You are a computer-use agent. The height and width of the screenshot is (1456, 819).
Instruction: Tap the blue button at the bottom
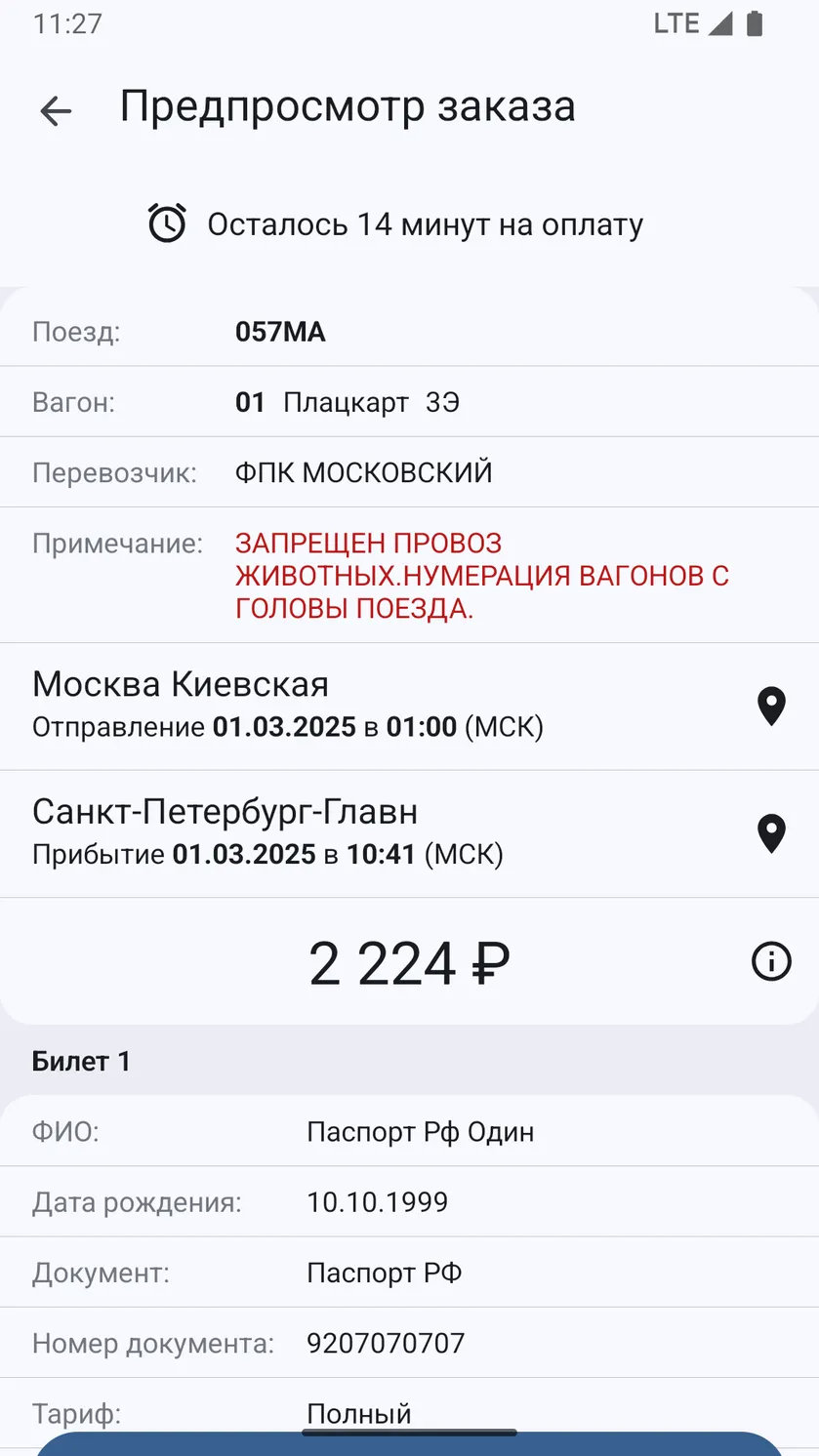click(409, 1443)
